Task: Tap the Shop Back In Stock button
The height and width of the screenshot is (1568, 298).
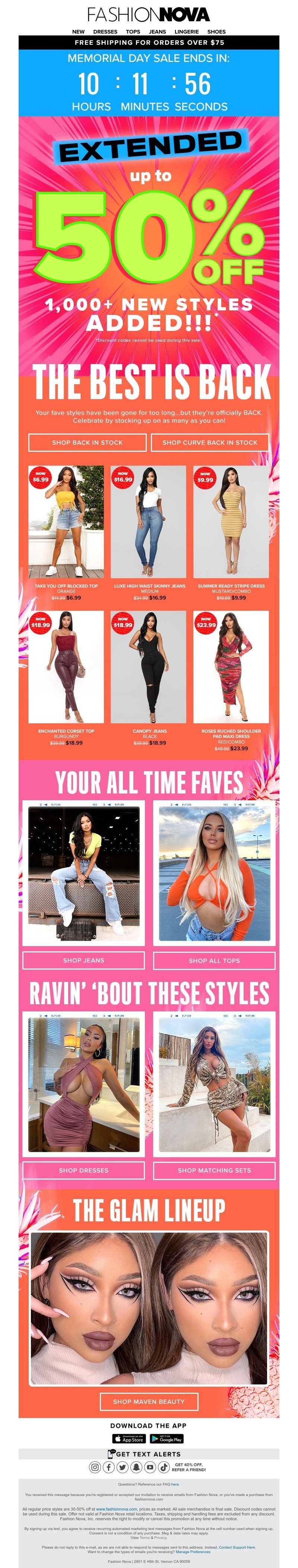Action: [87, 442]
